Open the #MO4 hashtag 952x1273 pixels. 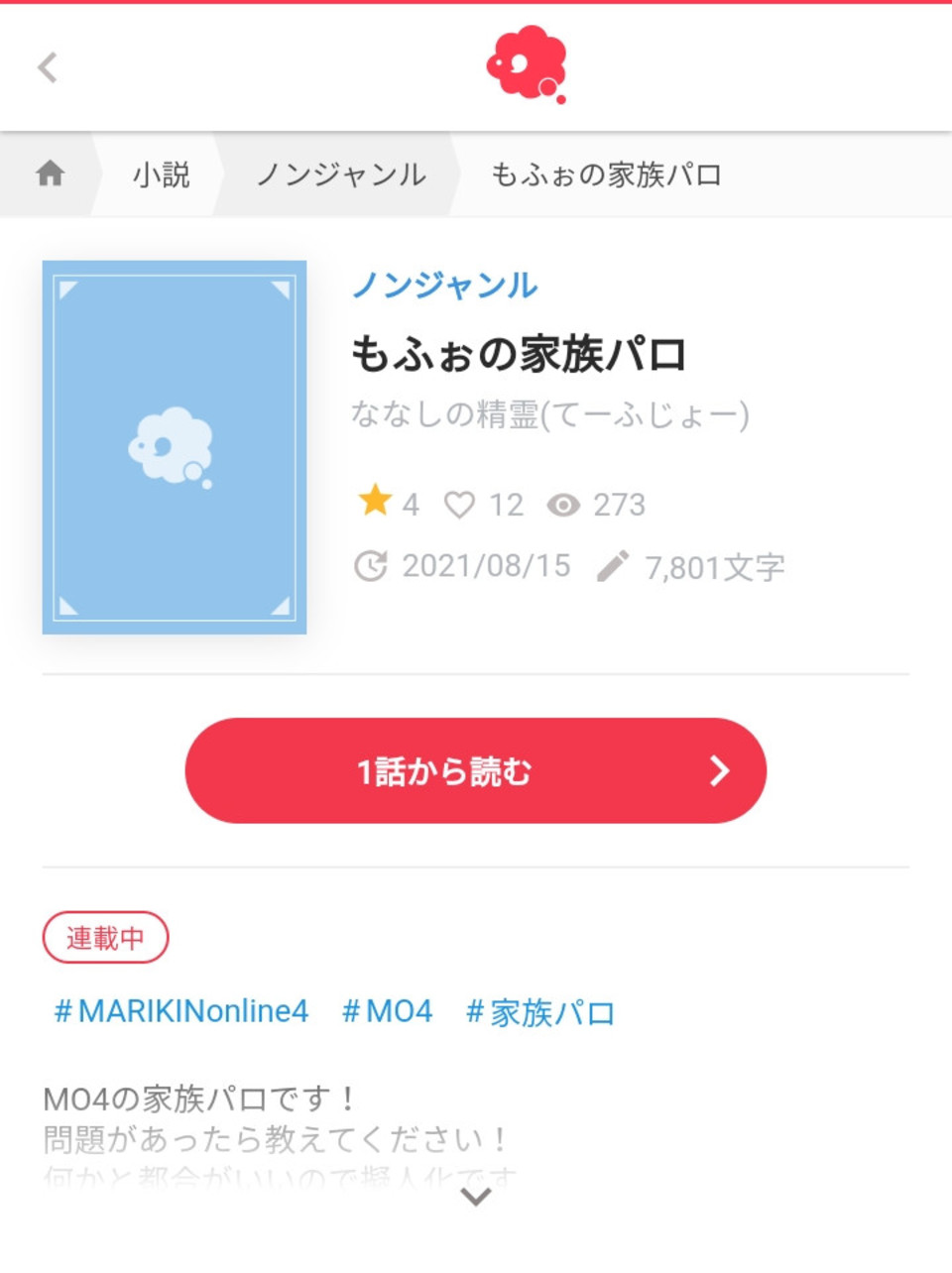click(387, 1011)
